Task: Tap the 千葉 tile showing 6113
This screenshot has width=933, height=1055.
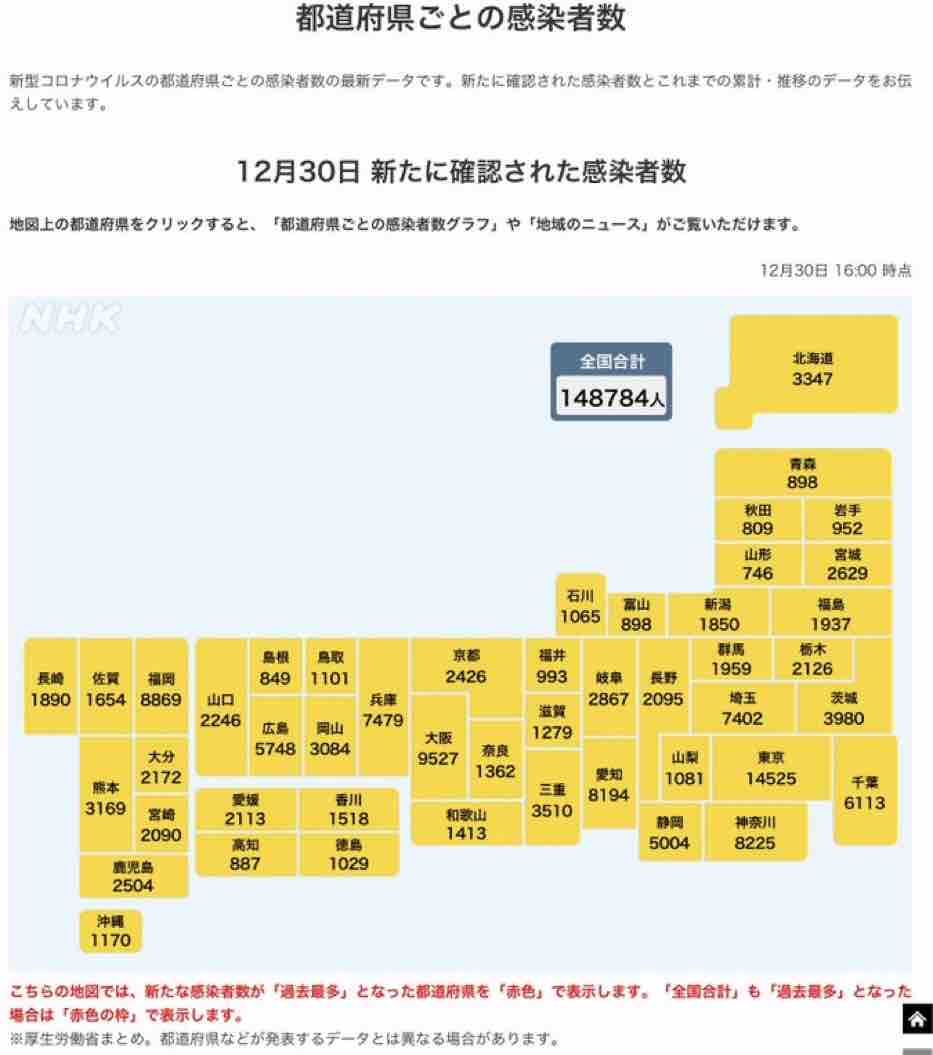Action: click(864, 791)
